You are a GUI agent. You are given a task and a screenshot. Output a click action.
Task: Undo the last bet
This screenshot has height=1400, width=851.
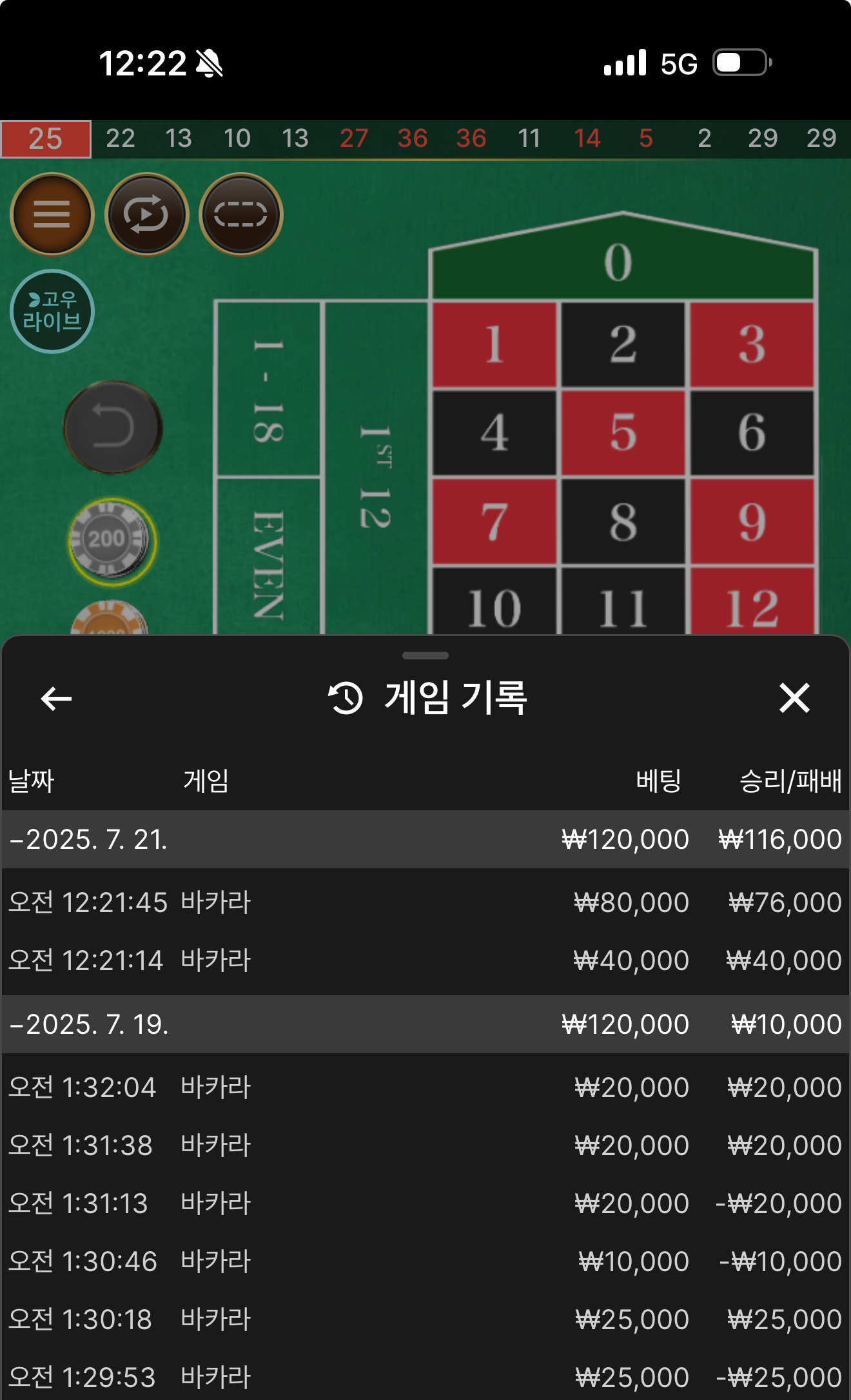click(113, 427)
